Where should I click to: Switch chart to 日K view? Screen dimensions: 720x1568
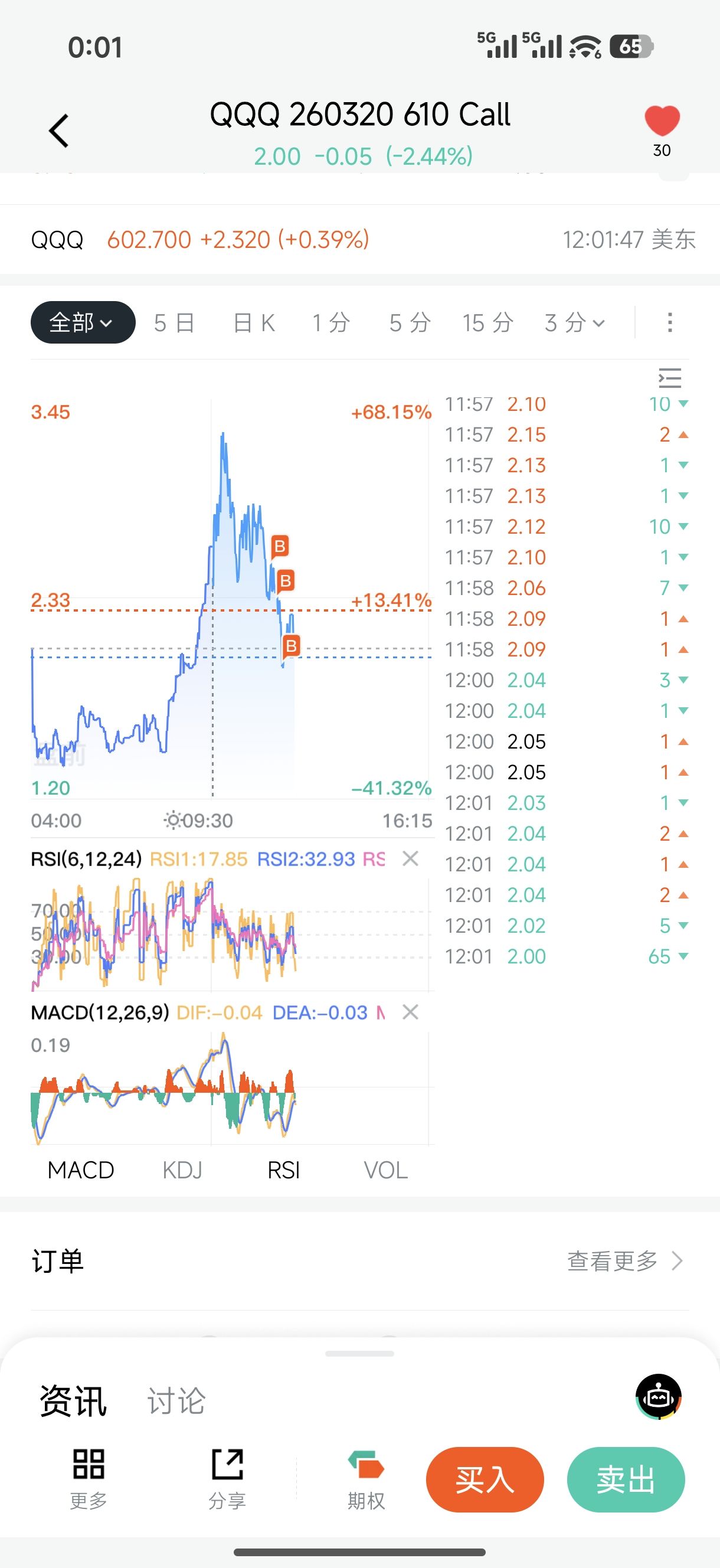(254, 322)
